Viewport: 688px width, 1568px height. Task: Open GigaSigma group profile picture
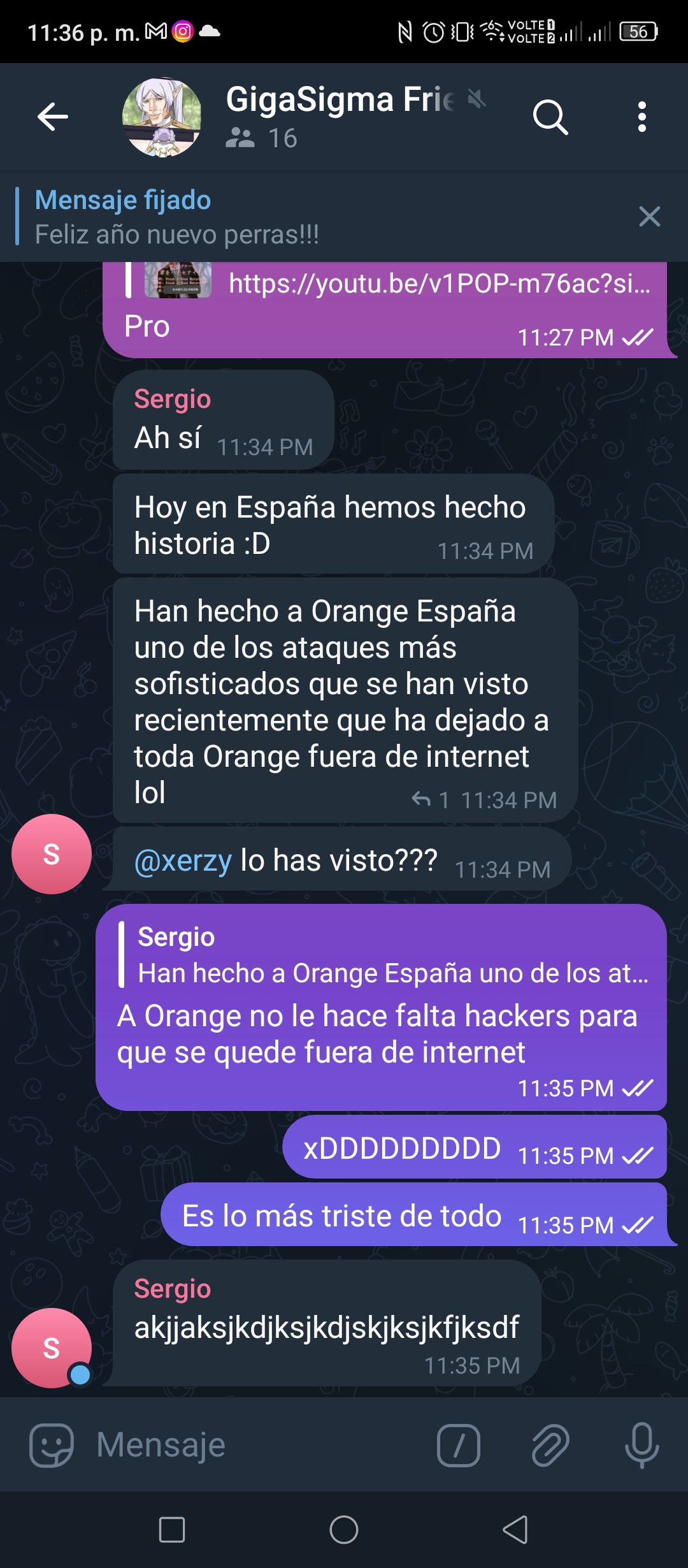point(162,117)
